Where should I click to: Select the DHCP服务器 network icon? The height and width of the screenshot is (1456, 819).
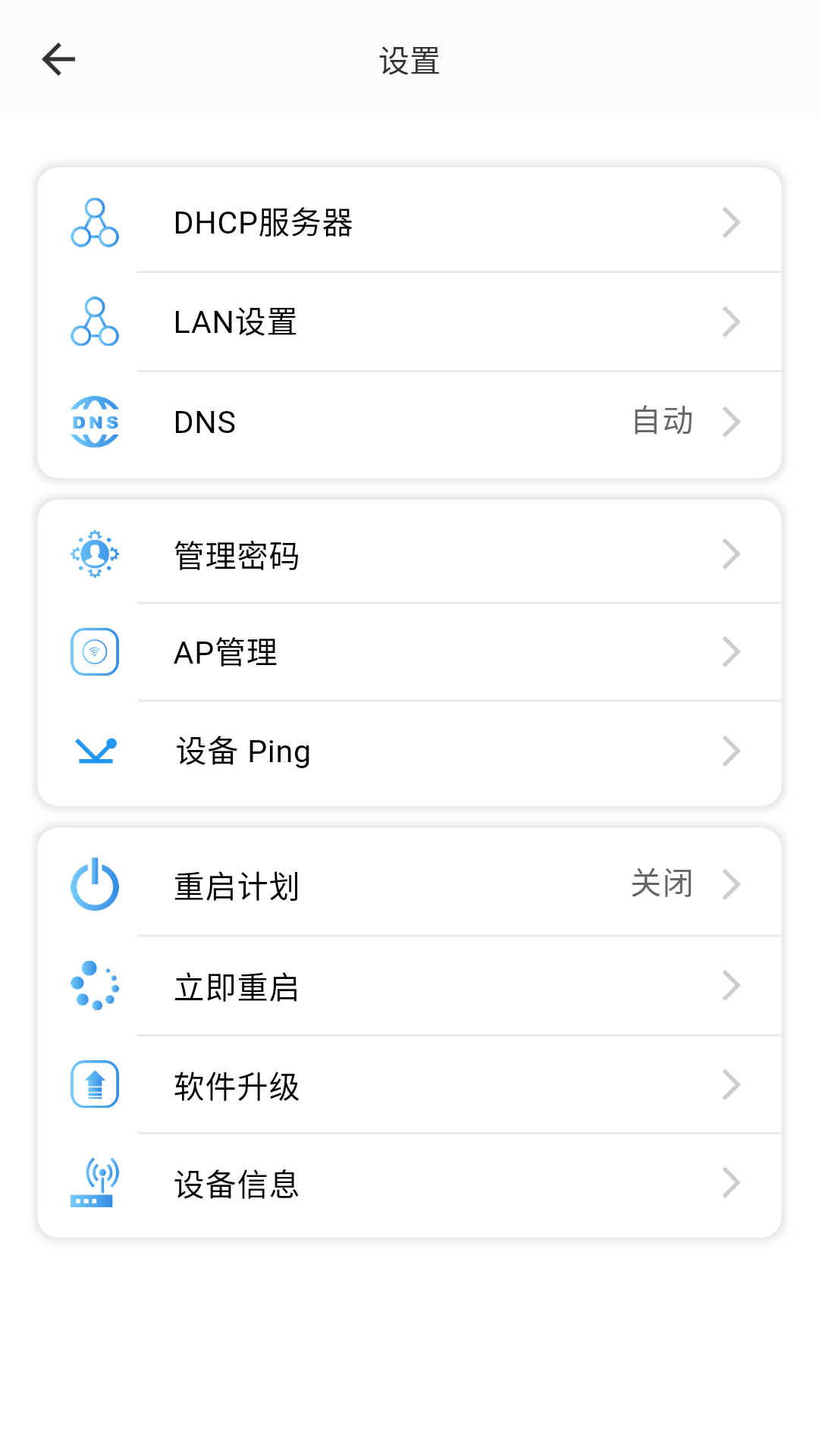[x=94, y=222]
